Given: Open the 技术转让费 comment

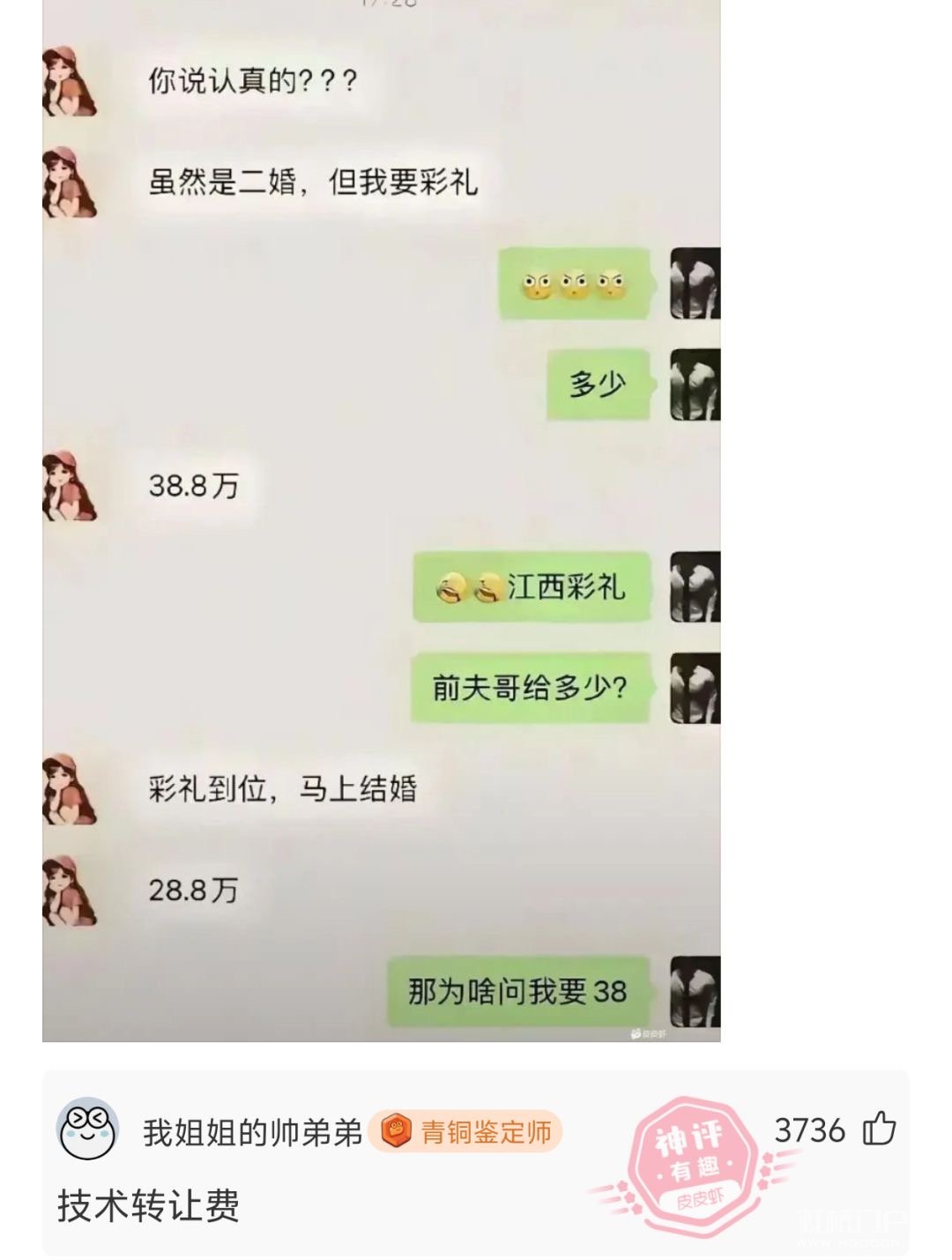Looking at the screenshot, I should tap(148, 1205).
